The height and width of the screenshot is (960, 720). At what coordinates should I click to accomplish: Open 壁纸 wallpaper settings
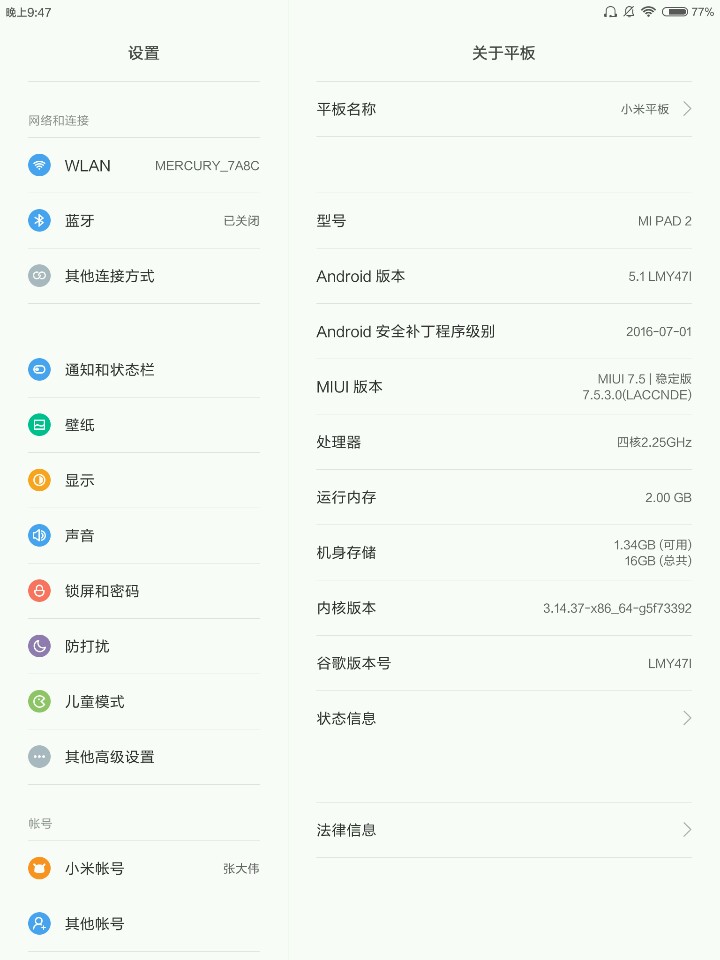[x=144, y=425]
